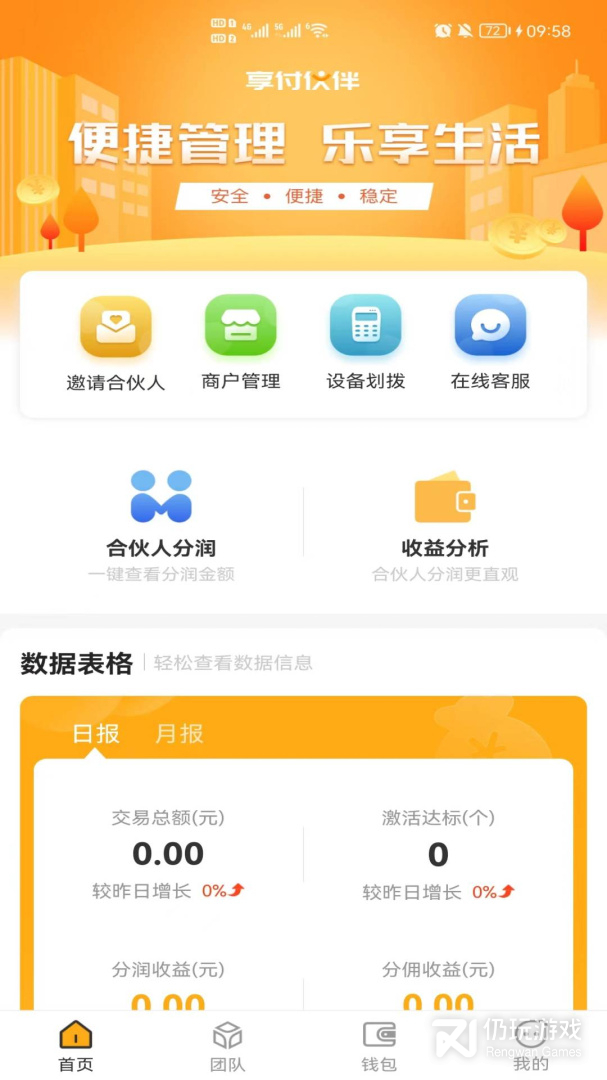The image size is (607, 1080).
Task: Open 收益分析 card
Action: click(x=445, y=525)
